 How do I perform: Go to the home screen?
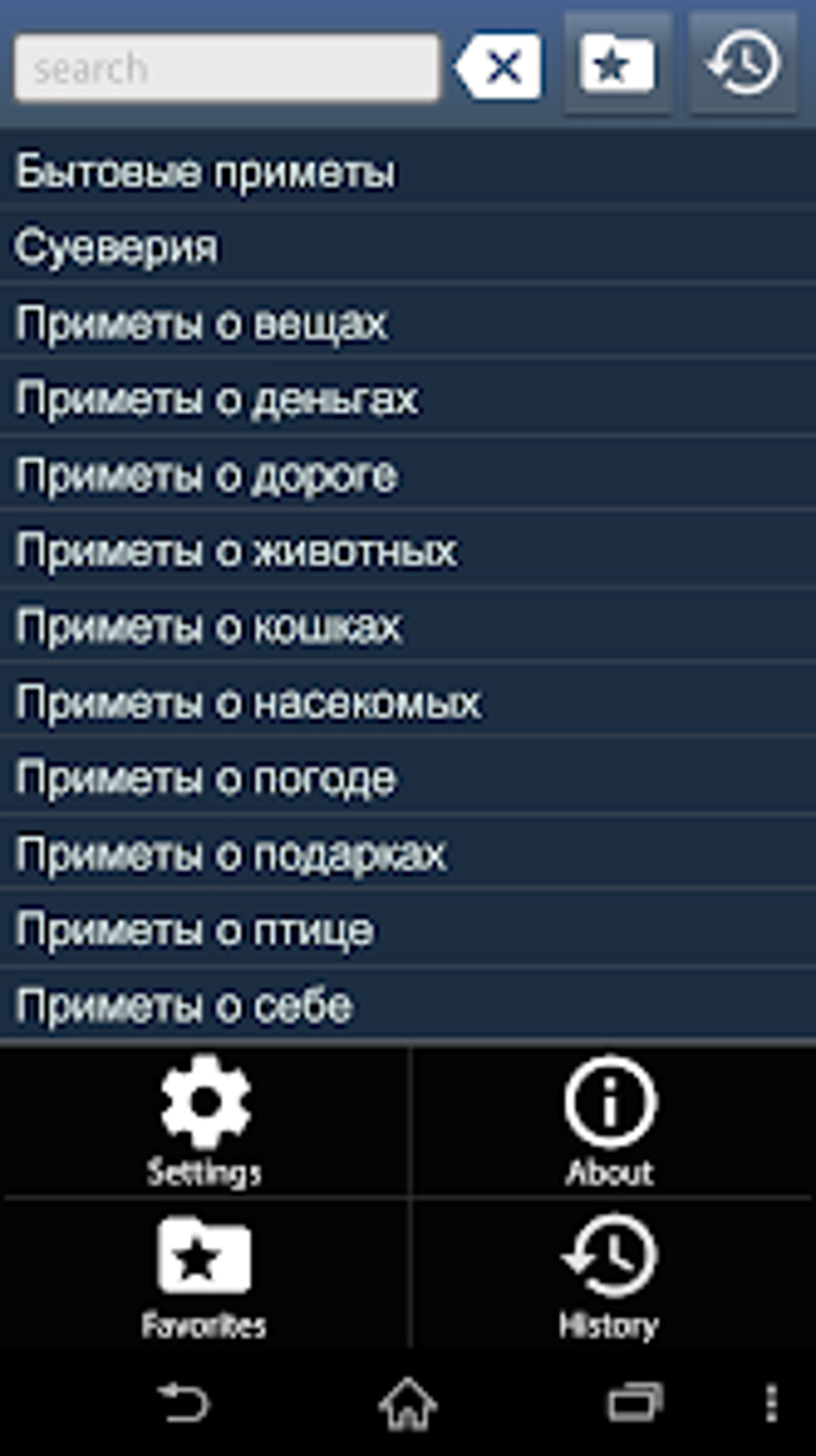[407, 1402]
